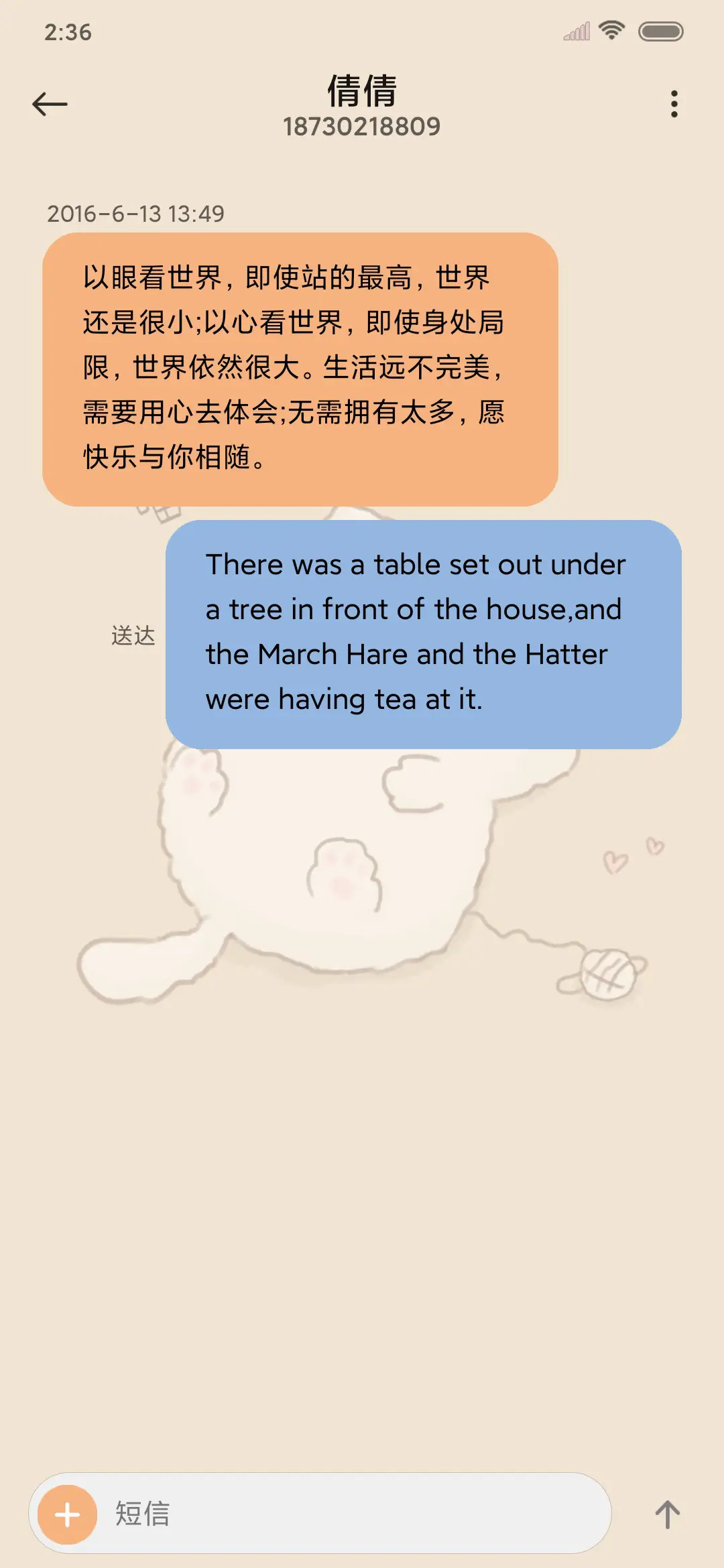
Task: Tap the battery indicator in status bar
Action: coord(660,29)
